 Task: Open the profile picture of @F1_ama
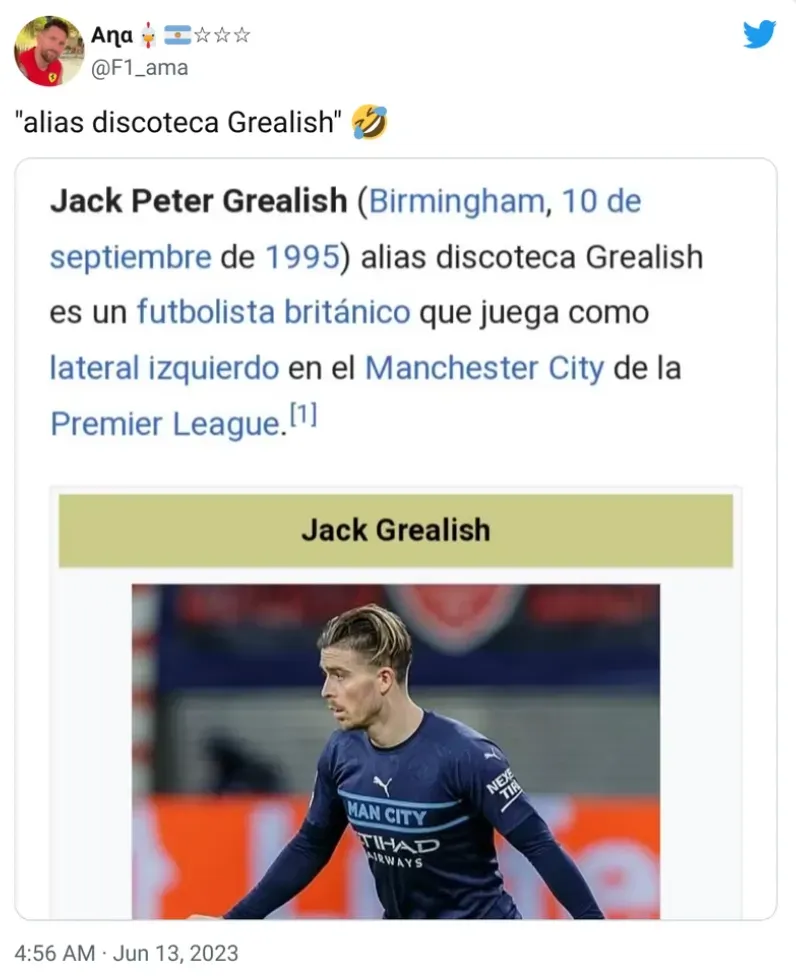click(x=49, y=51)
